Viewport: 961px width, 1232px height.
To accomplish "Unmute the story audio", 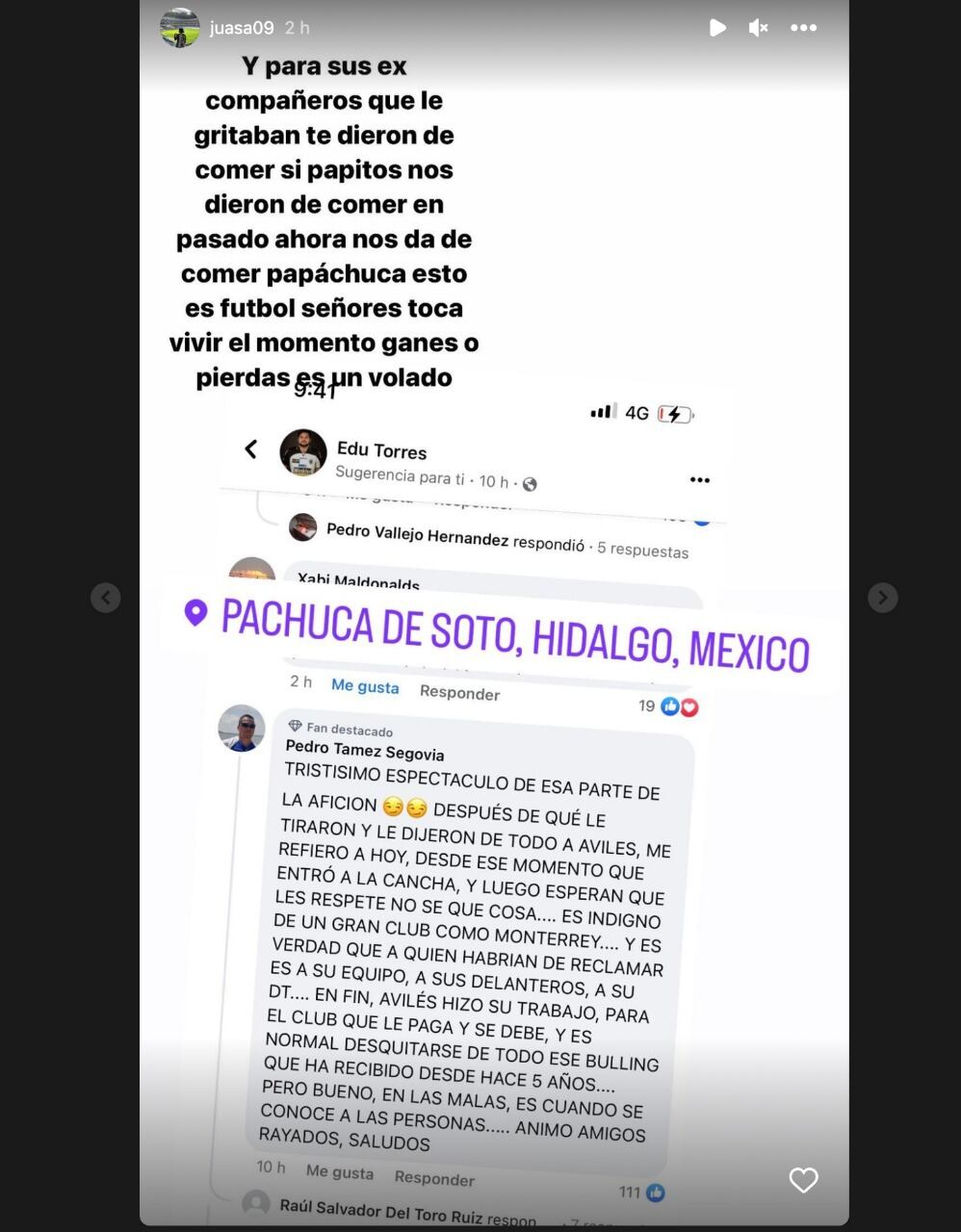I will pos(758,28).
